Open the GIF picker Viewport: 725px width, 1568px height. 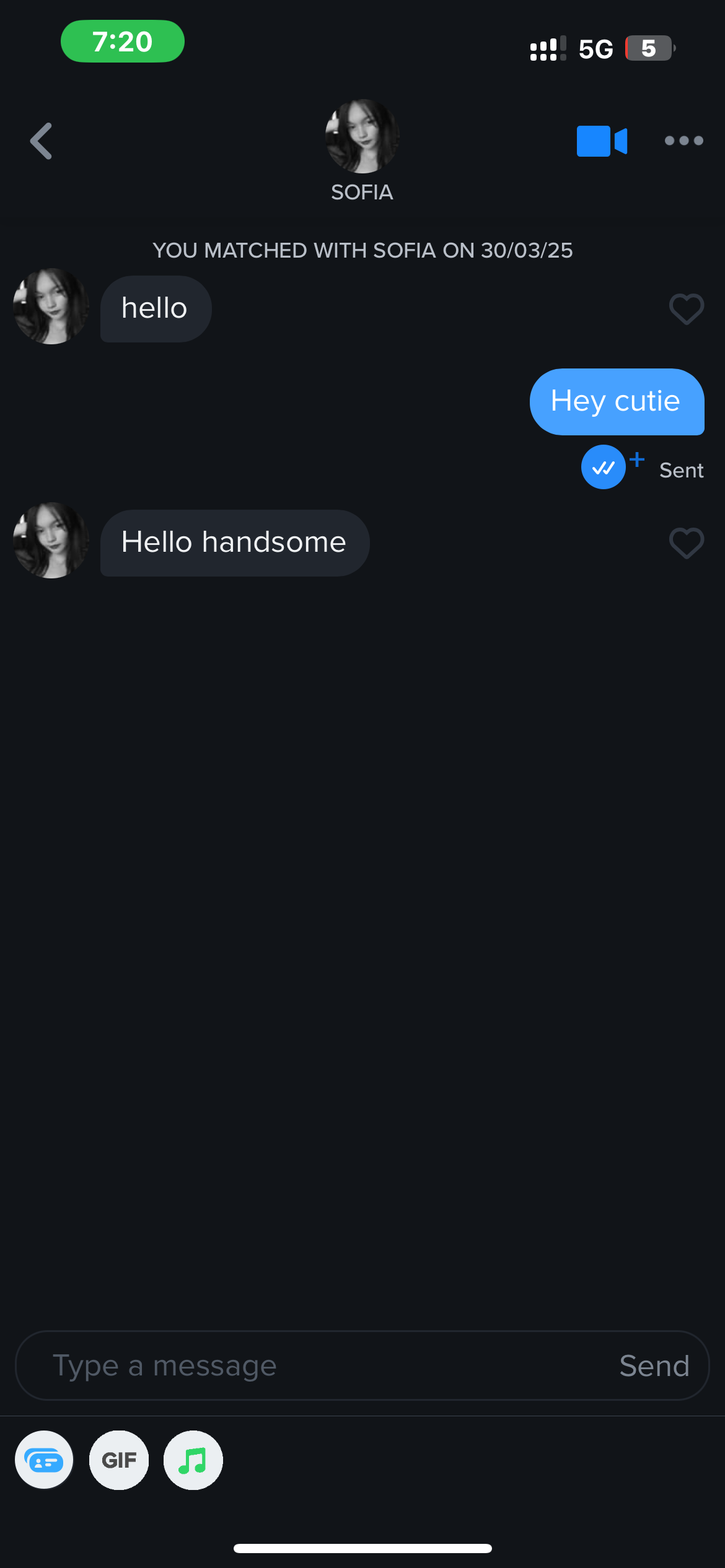pyautogui.click(x=119, y=1460)
